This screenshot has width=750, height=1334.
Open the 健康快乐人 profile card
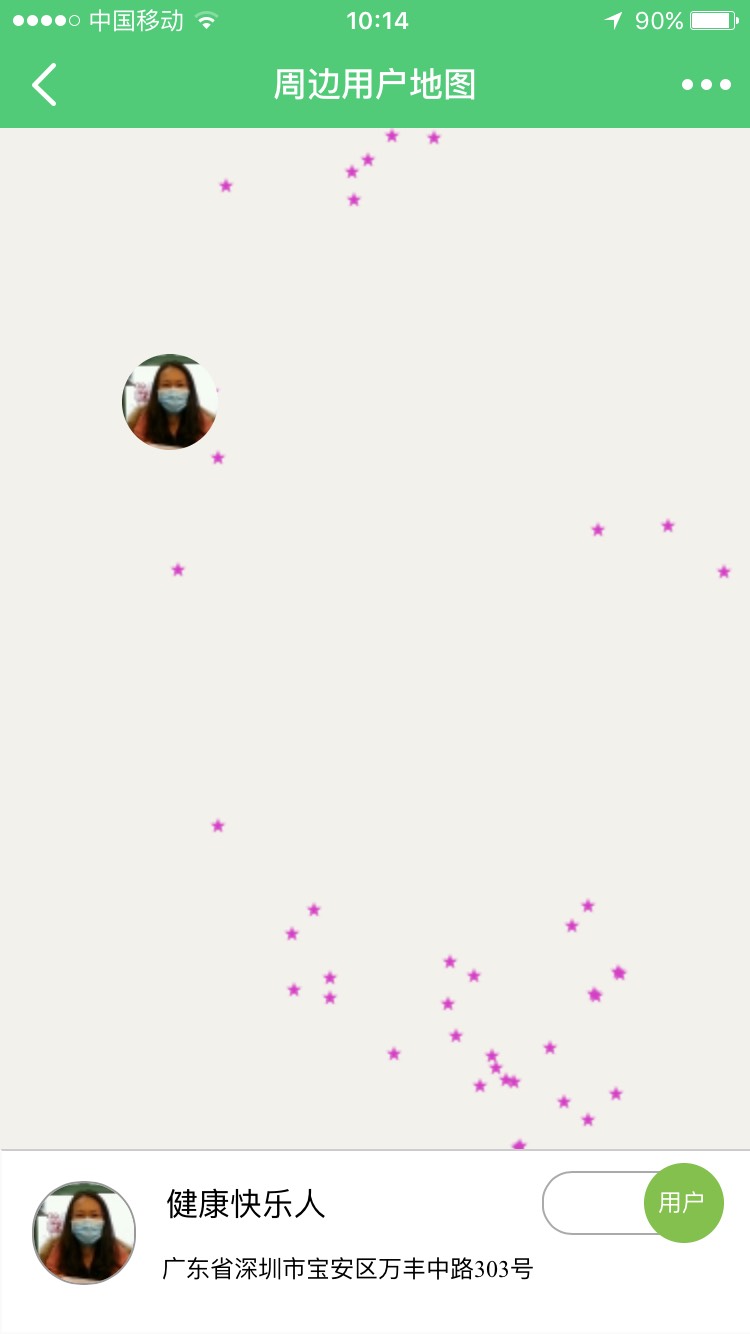(x=246, y=1204)
